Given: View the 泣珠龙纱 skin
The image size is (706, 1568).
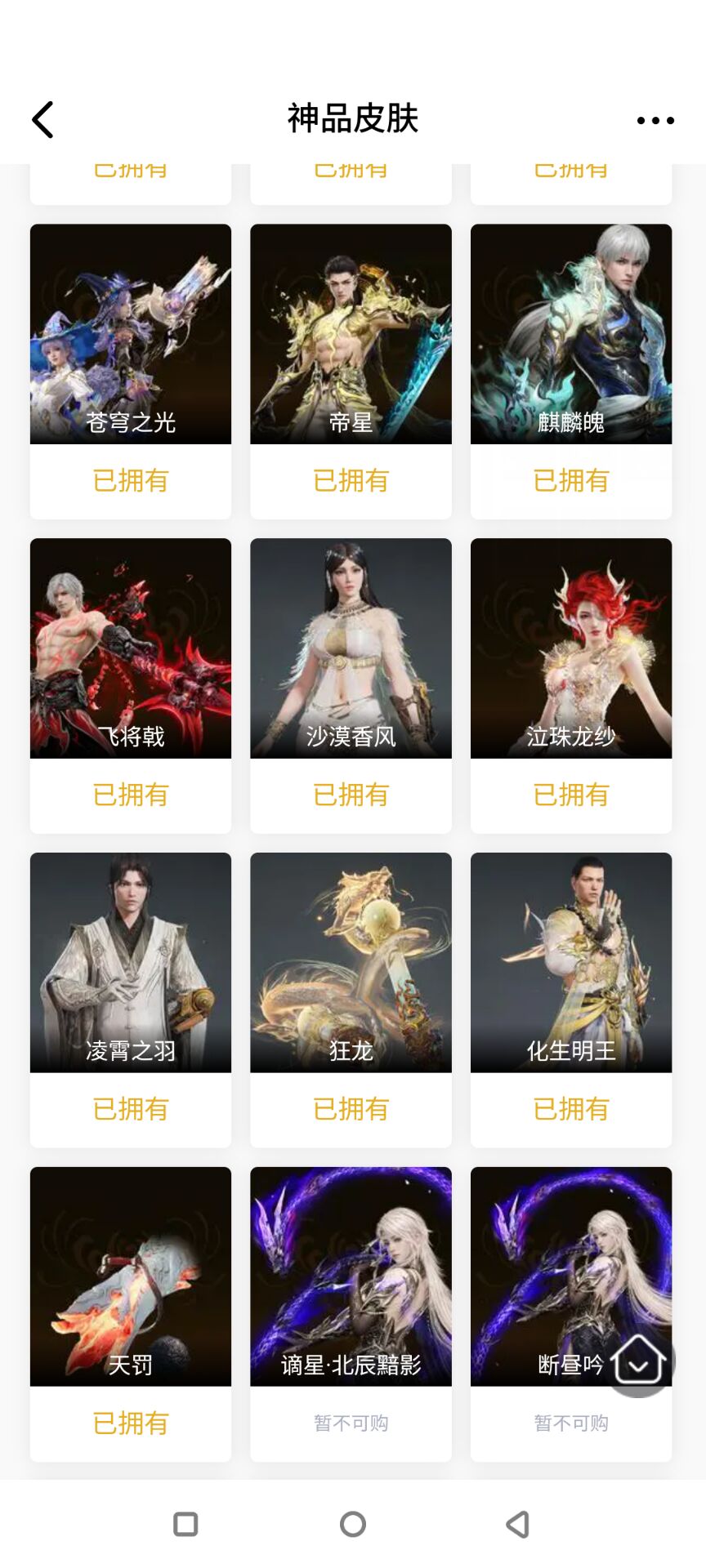Looking at the screenshot, I should click(x=570, y=648).
